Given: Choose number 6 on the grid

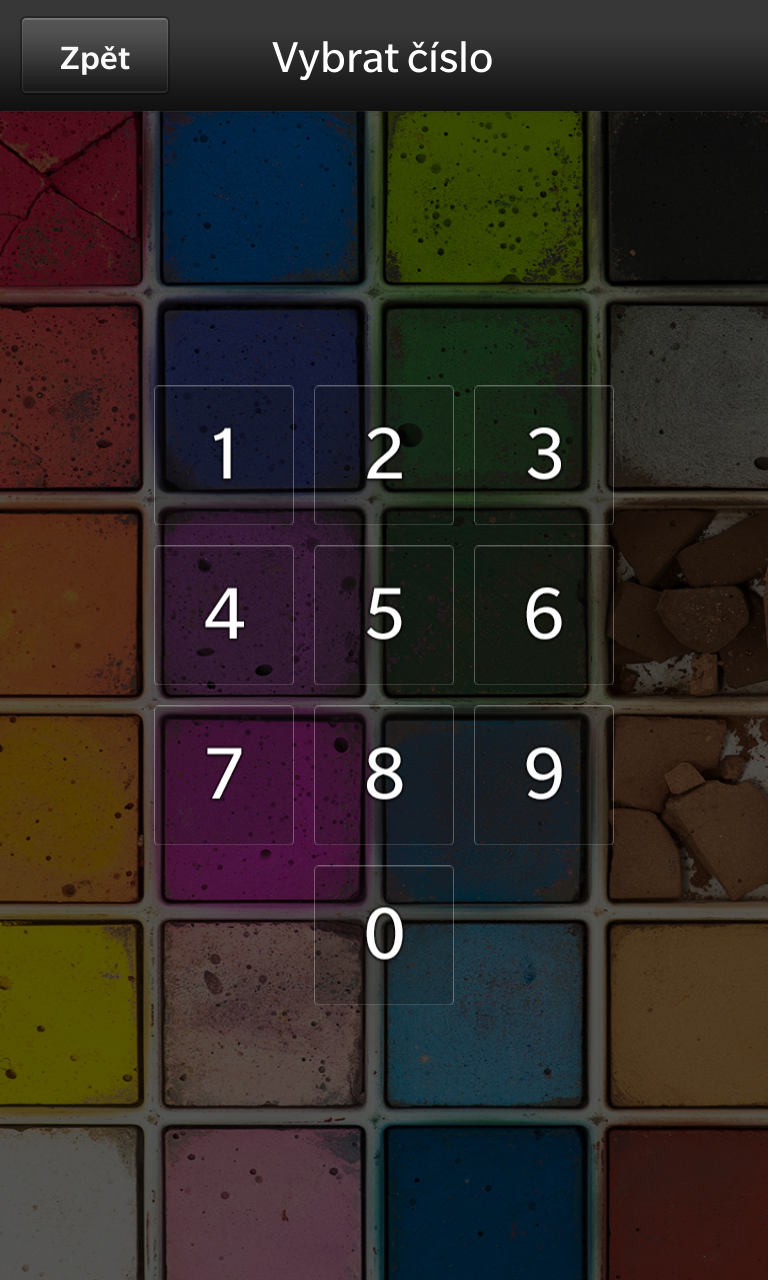Looking at the screenshot, I should [x=544, y=615].
